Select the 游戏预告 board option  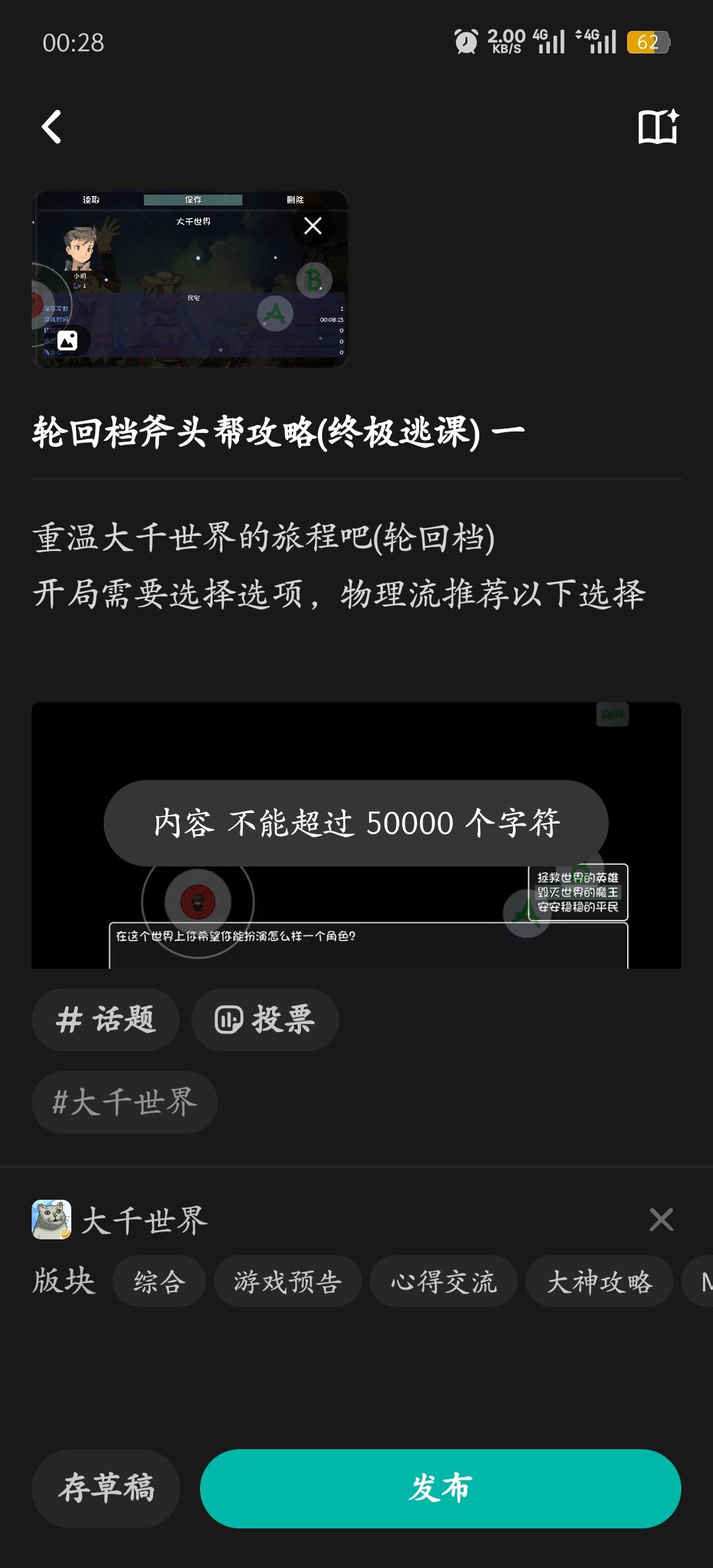[289, 1281]
